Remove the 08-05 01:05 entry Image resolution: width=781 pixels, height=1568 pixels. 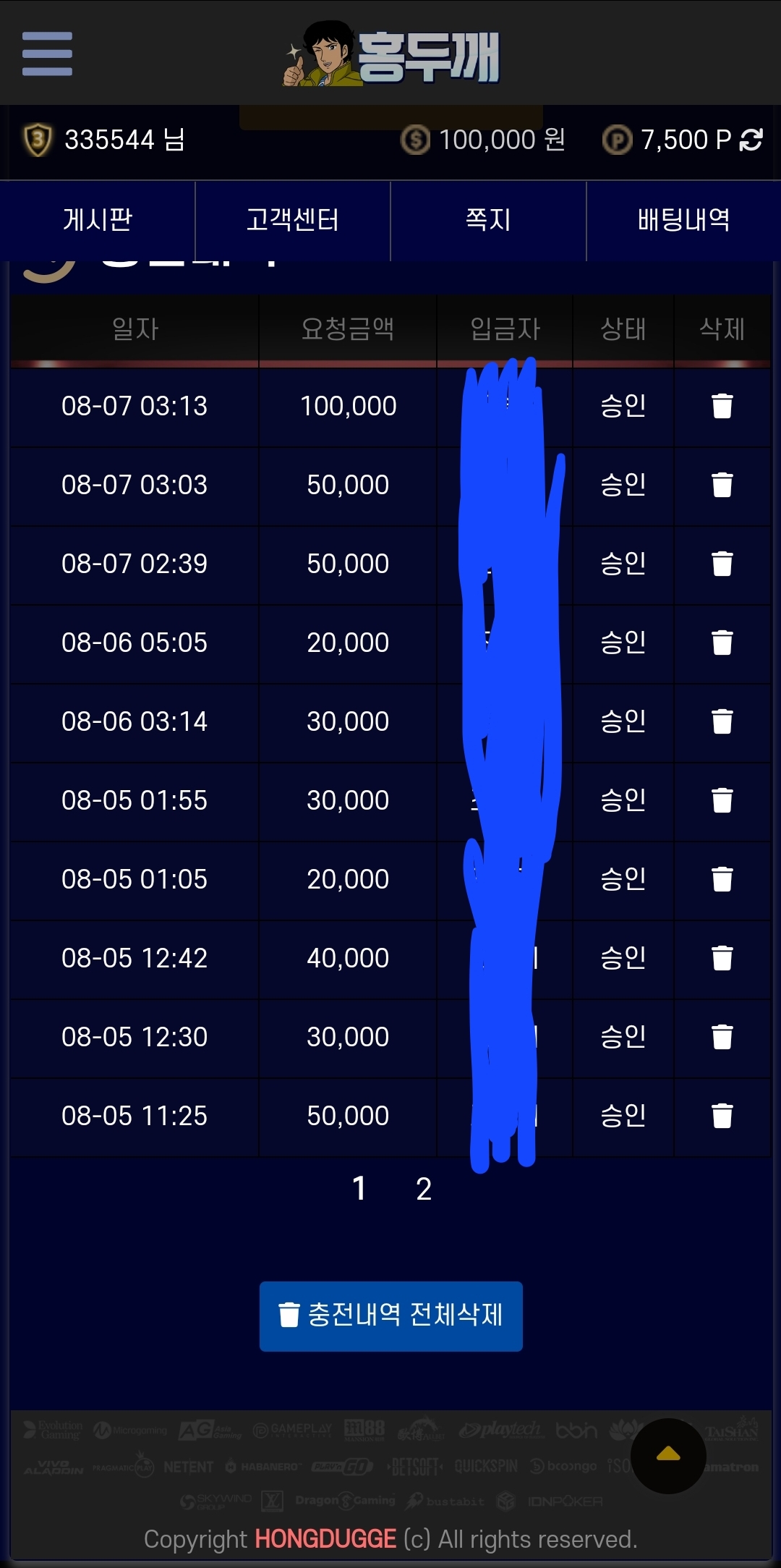(722, 879)
